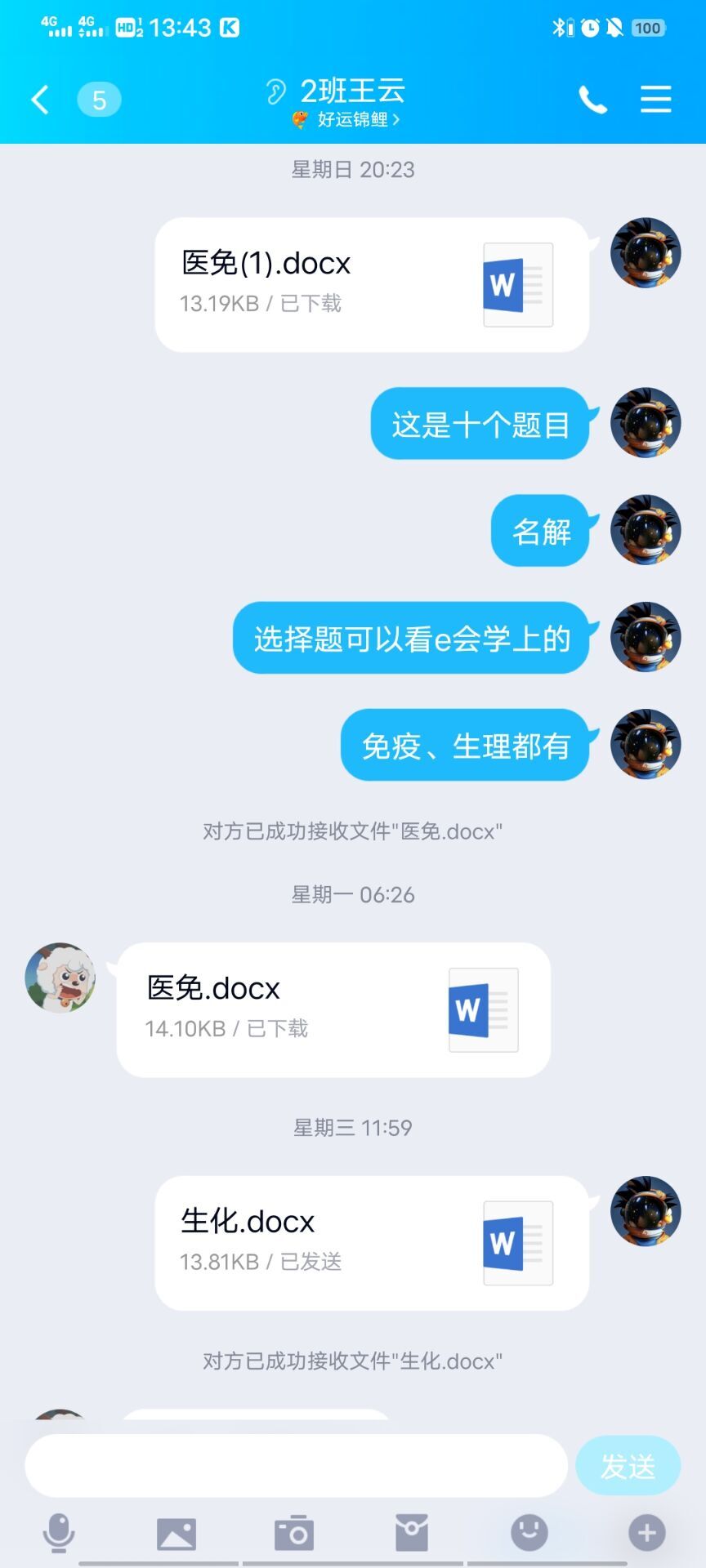Start a voice call with 2班王云

[x=592, y=100]
